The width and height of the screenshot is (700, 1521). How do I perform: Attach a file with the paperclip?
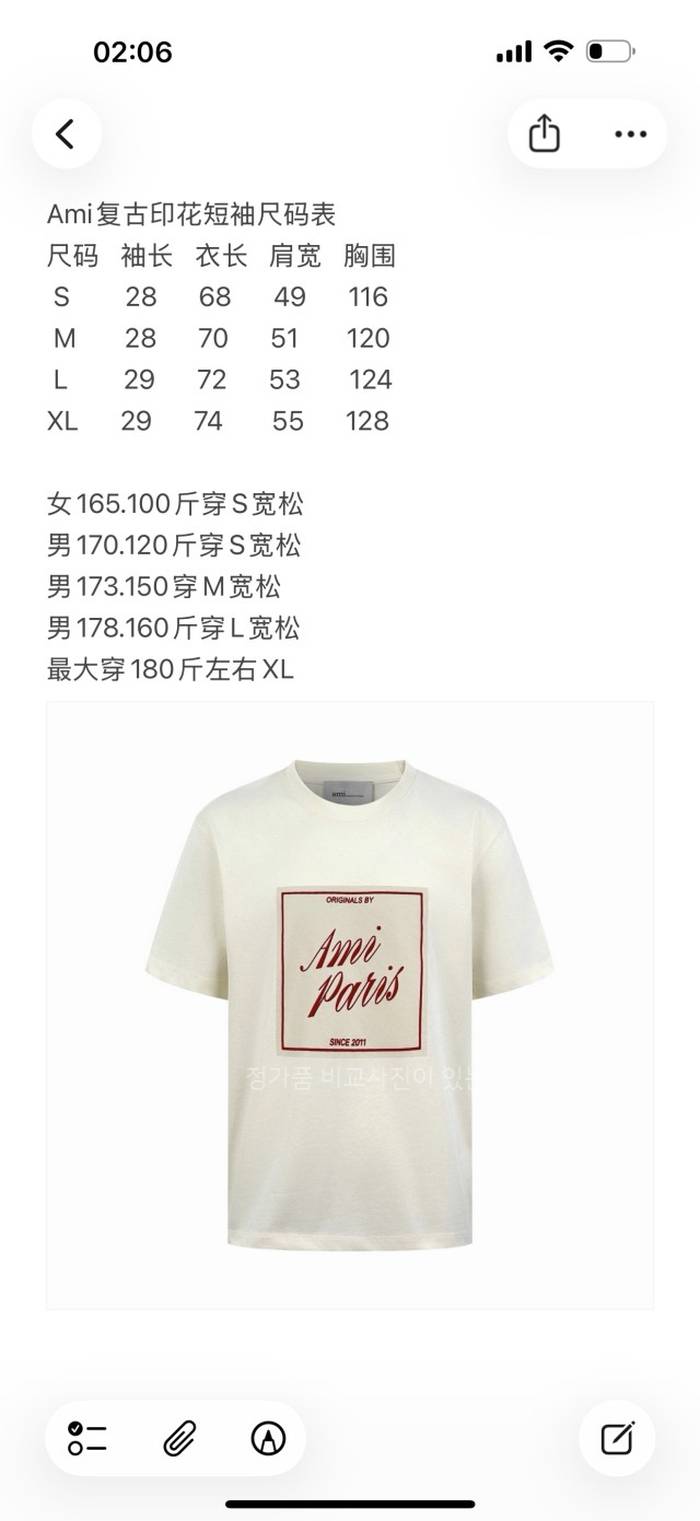pyautogui.click(x=179, y=1438)
